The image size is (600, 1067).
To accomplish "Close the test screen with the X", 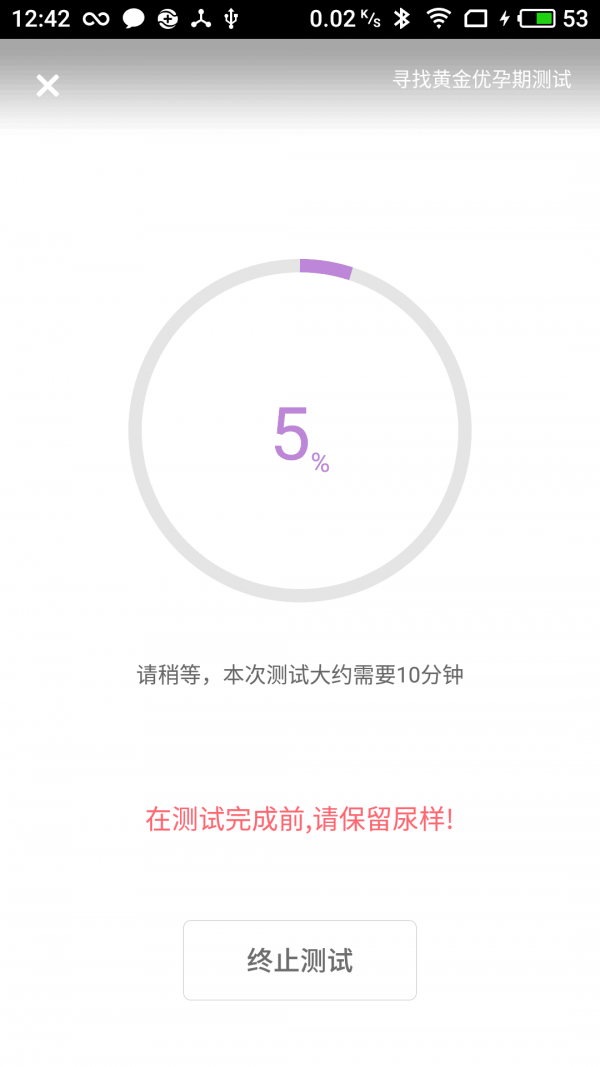I will 48,86.
